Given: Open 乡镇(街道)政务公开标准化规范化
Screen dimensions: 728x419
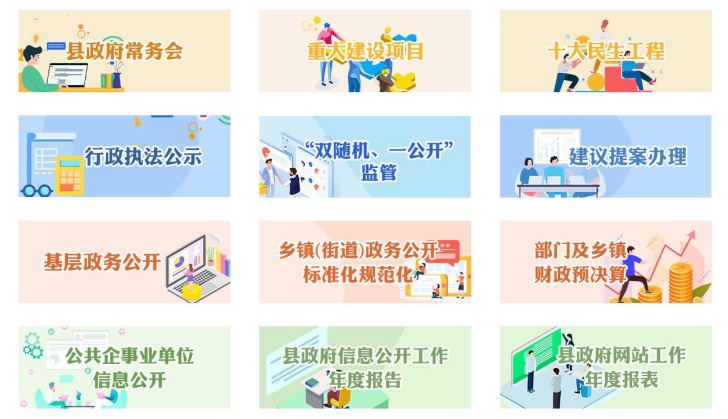Looking at the screenshot, I should [365, 262].
